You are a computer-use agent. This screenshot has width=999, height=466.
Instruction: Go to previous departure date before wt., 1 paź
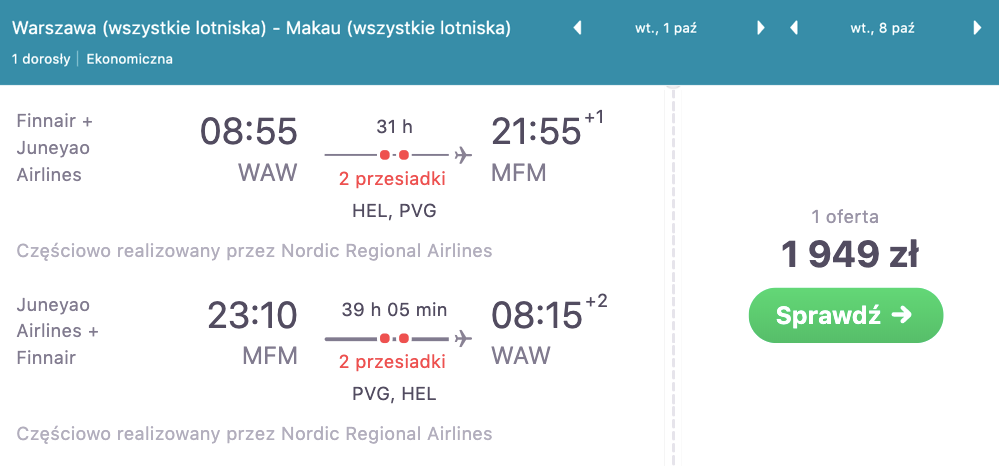click(x=577, y=28)
